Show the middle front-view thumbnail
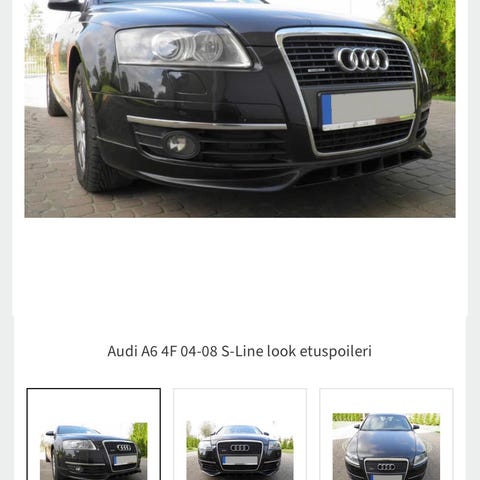Image resolution: width=480 pixels, height=480 pixels. [240, 434]
